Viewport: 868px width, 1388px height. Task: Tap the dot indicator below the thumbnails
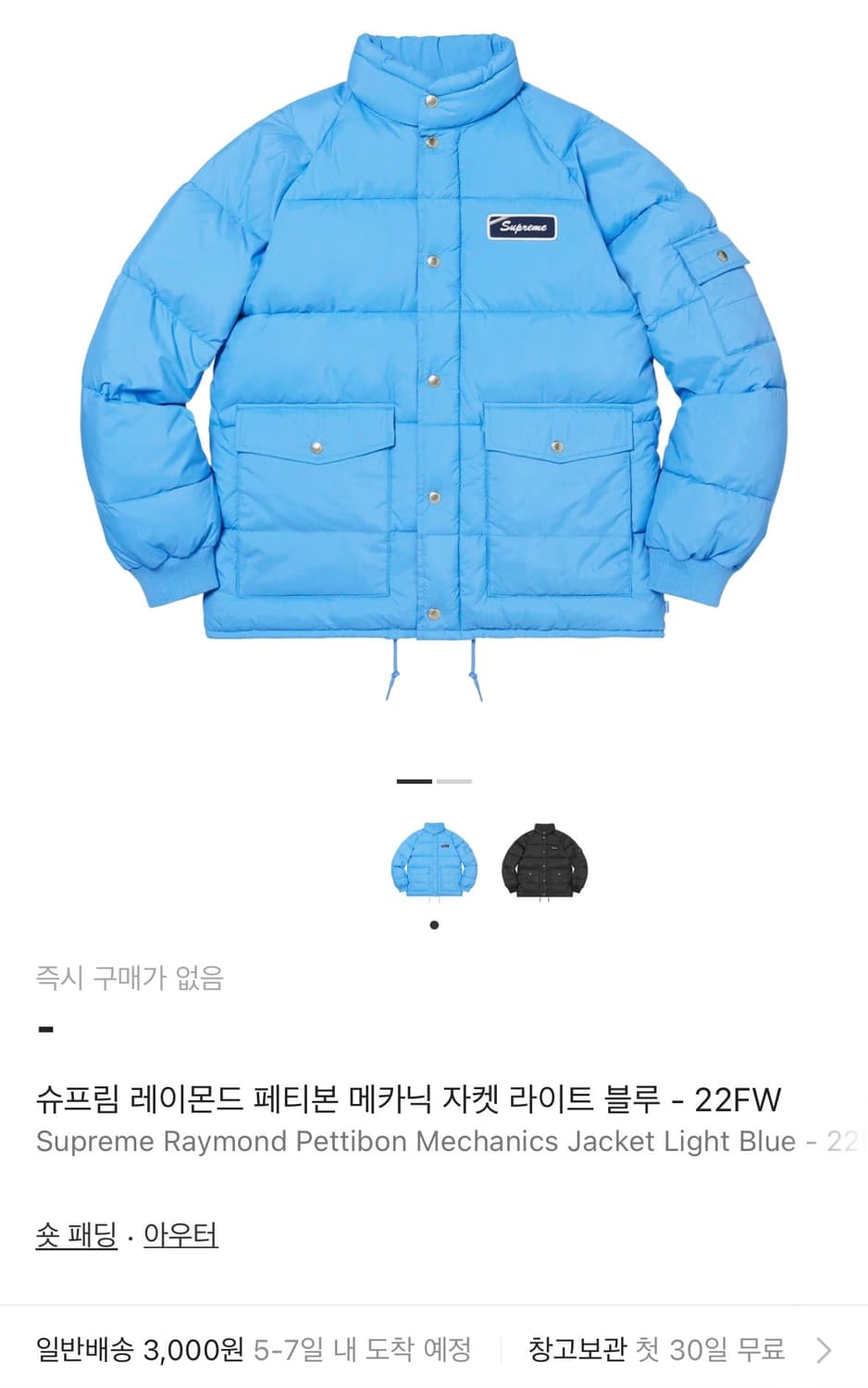(433, 923)
